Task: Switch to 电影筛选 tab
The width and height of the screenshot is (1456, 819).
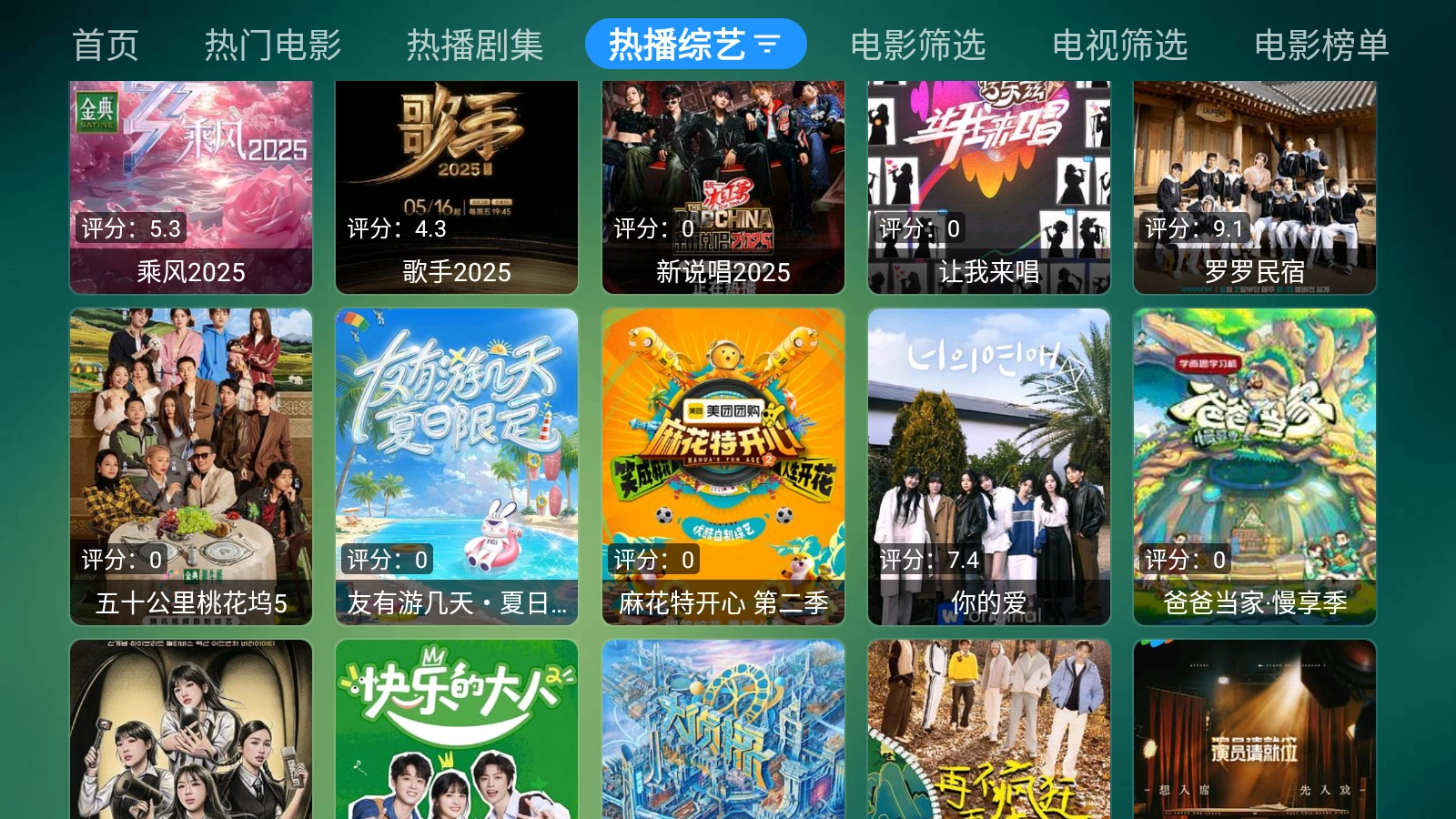Action: click(x=918, y=45)
